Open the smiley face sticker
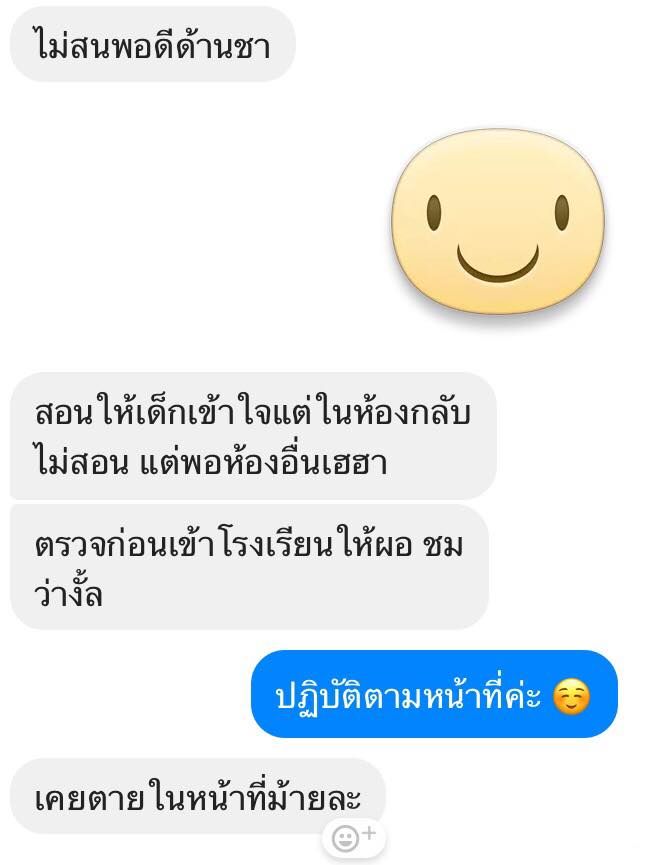The width and height of the screenshot is (655, 865). (497, 222)
